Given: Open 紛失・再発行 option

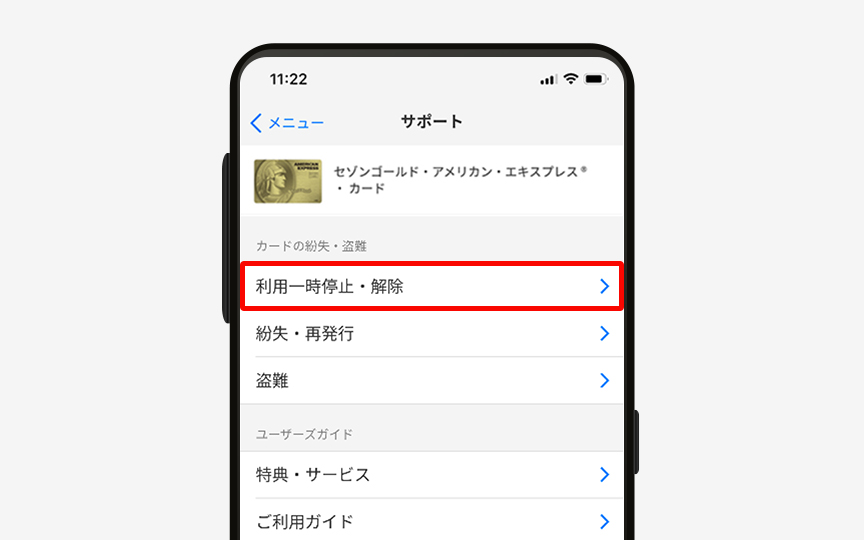Looking at the screenshot, I should pyautogui.click(x=431, y=334).
